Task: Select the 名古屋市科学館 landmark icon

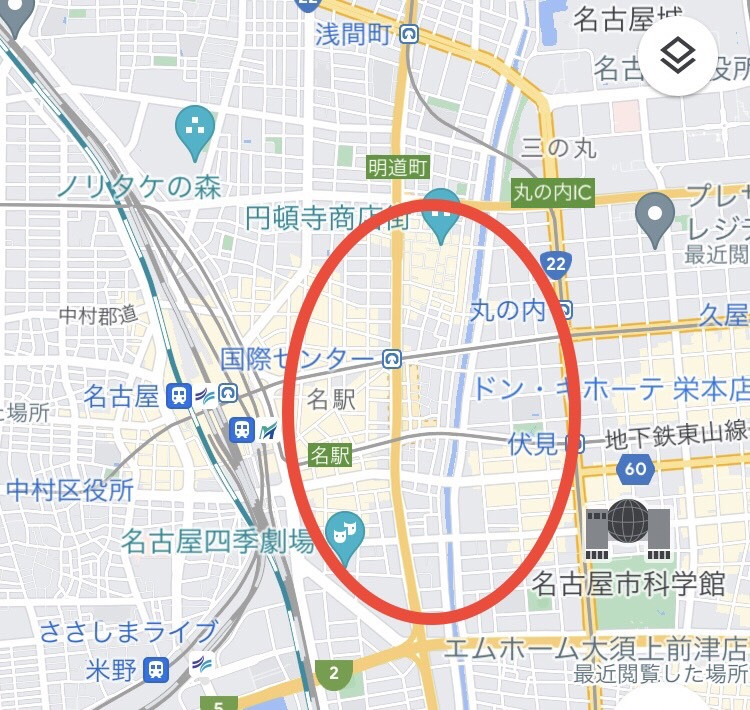Action: (628, 529)
